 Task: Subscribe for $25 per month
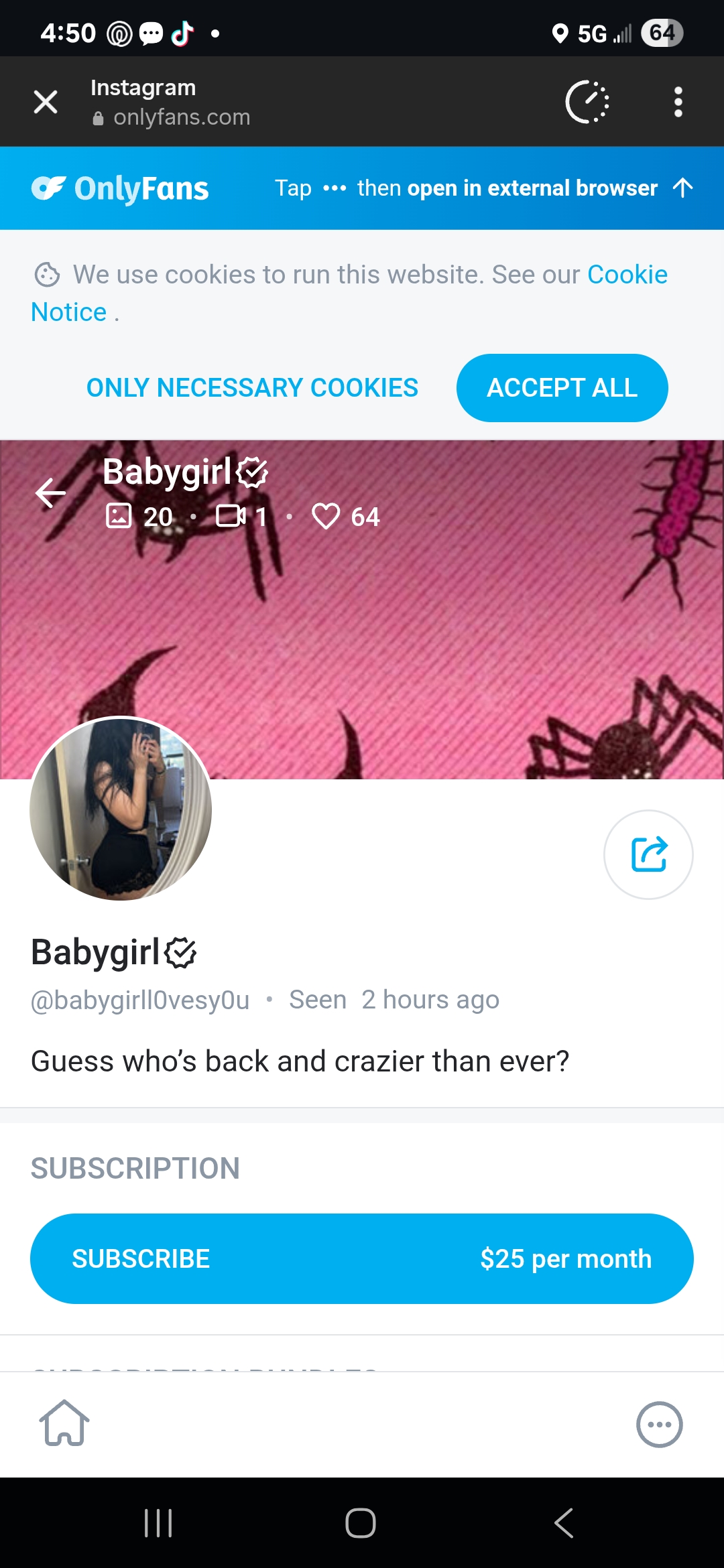(362, 1258)
